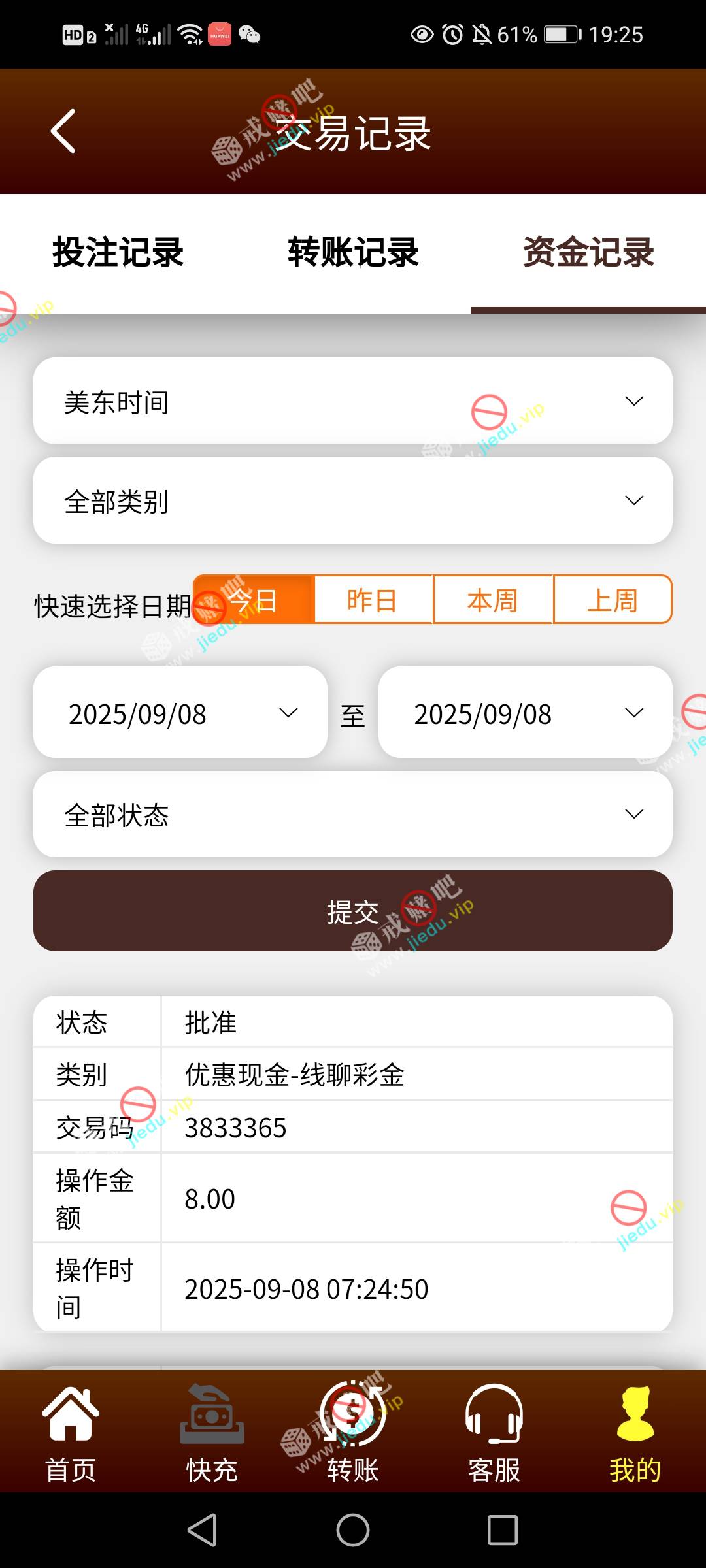Go back using the header arrow
Viewport: 706px width, 1568px height.
click(x=63, y=131)
